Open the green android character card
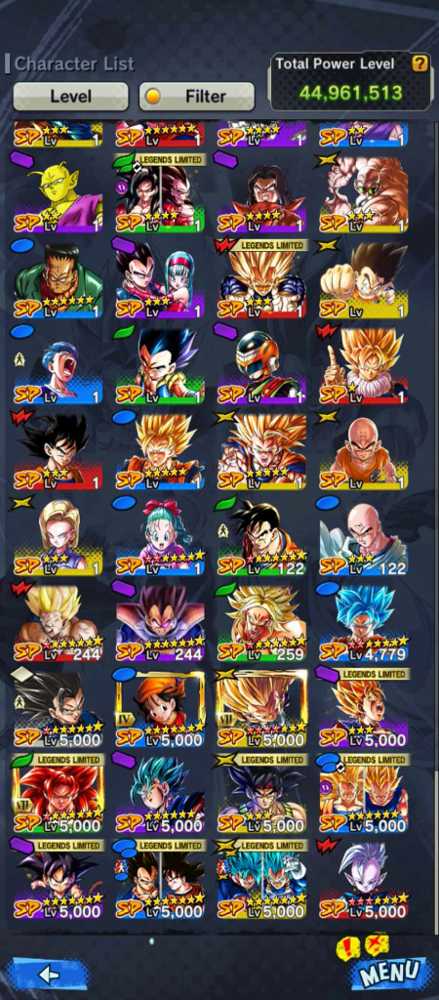The width and height of the screenshot is (439, 1000). (x=57, y=278)
